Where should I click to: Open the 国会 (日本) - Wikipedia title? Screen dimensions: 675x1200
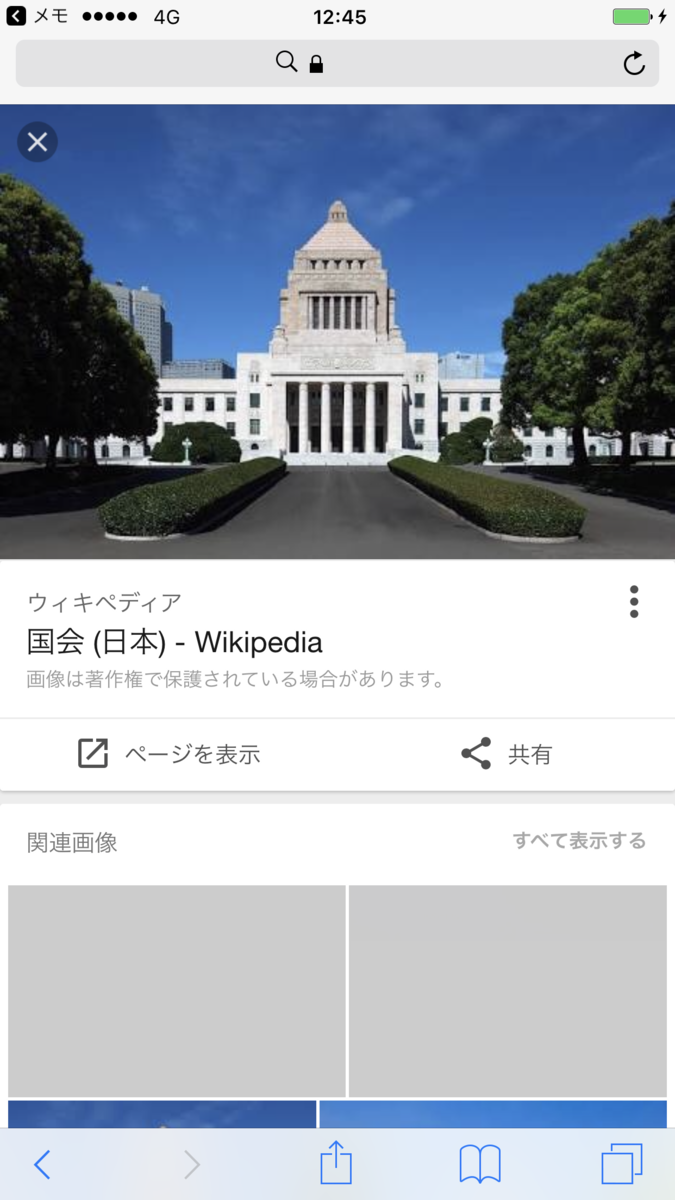[x=175, y=642]
